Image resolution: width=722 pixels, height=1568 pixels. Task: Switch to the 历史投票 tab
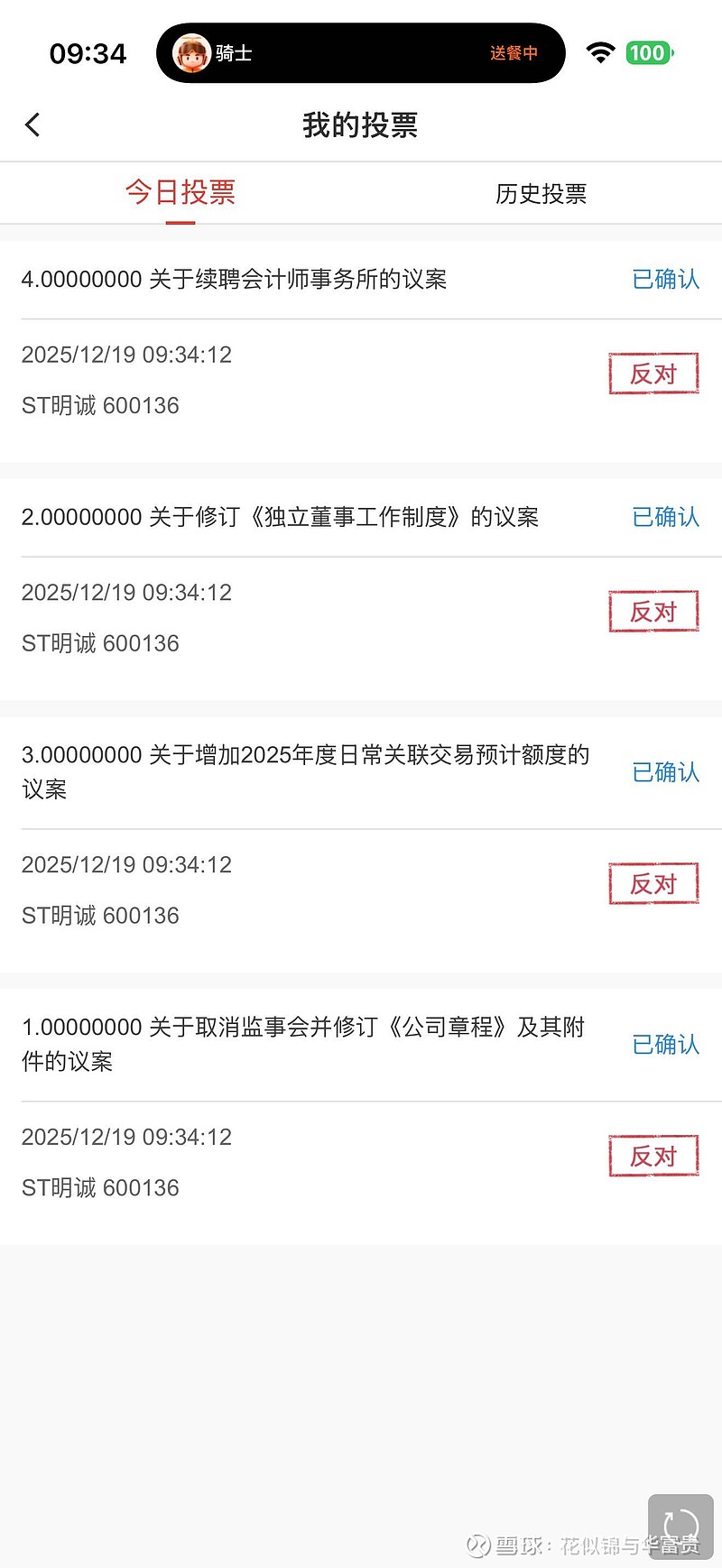(x=541, y=193)
